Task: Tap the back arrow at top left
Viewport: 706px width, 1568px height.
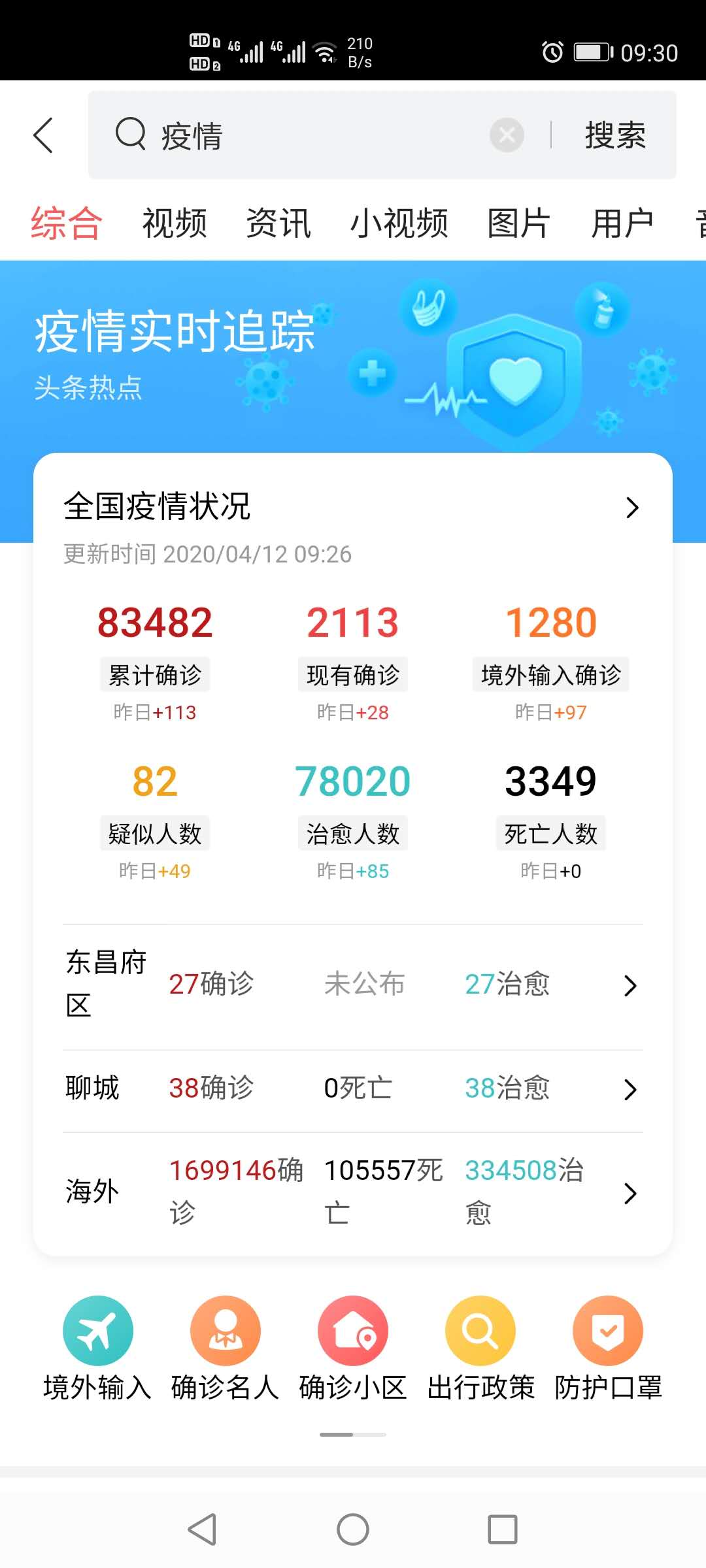Action: point(42,135)
